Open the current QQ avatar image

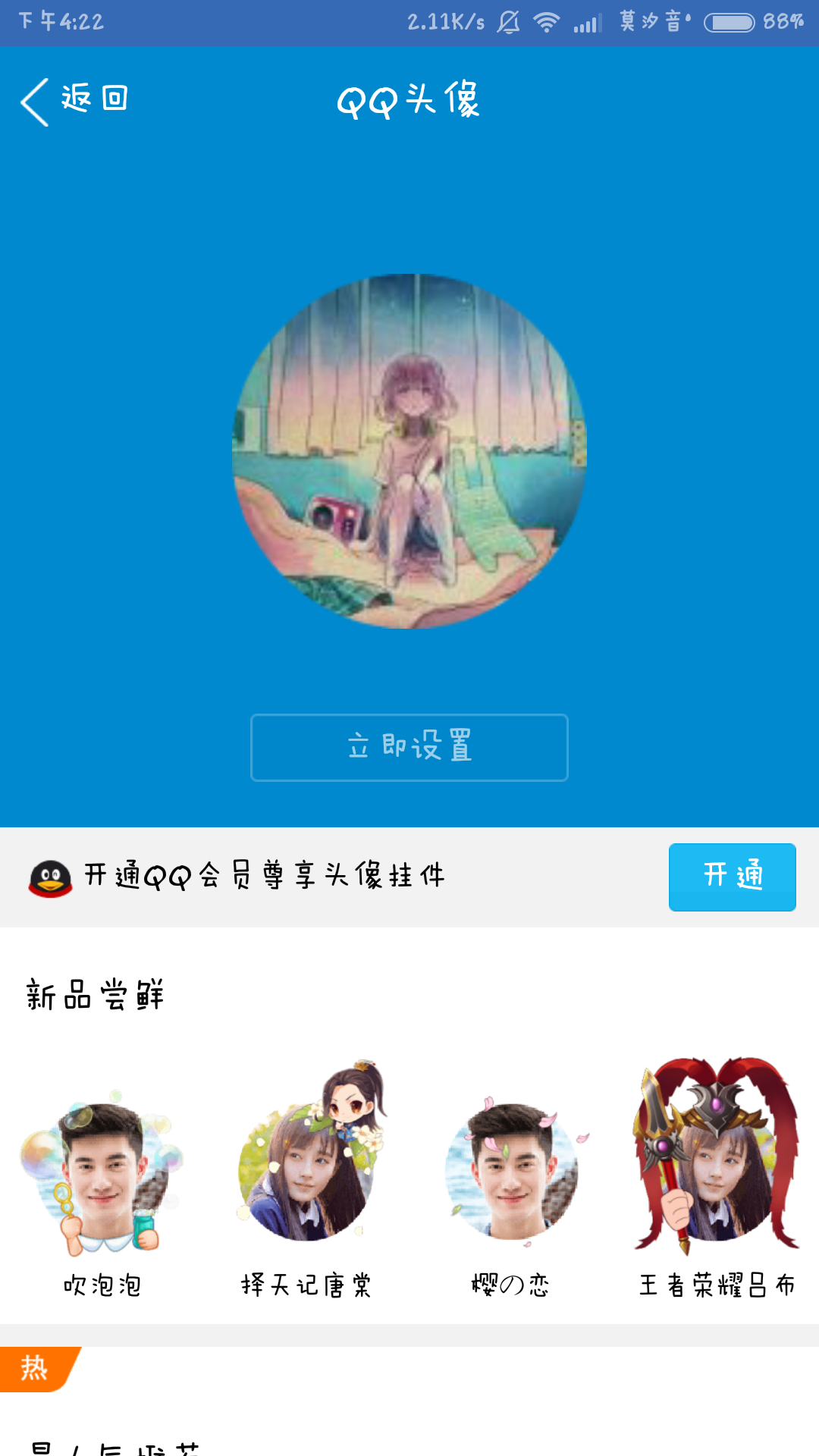409,451
